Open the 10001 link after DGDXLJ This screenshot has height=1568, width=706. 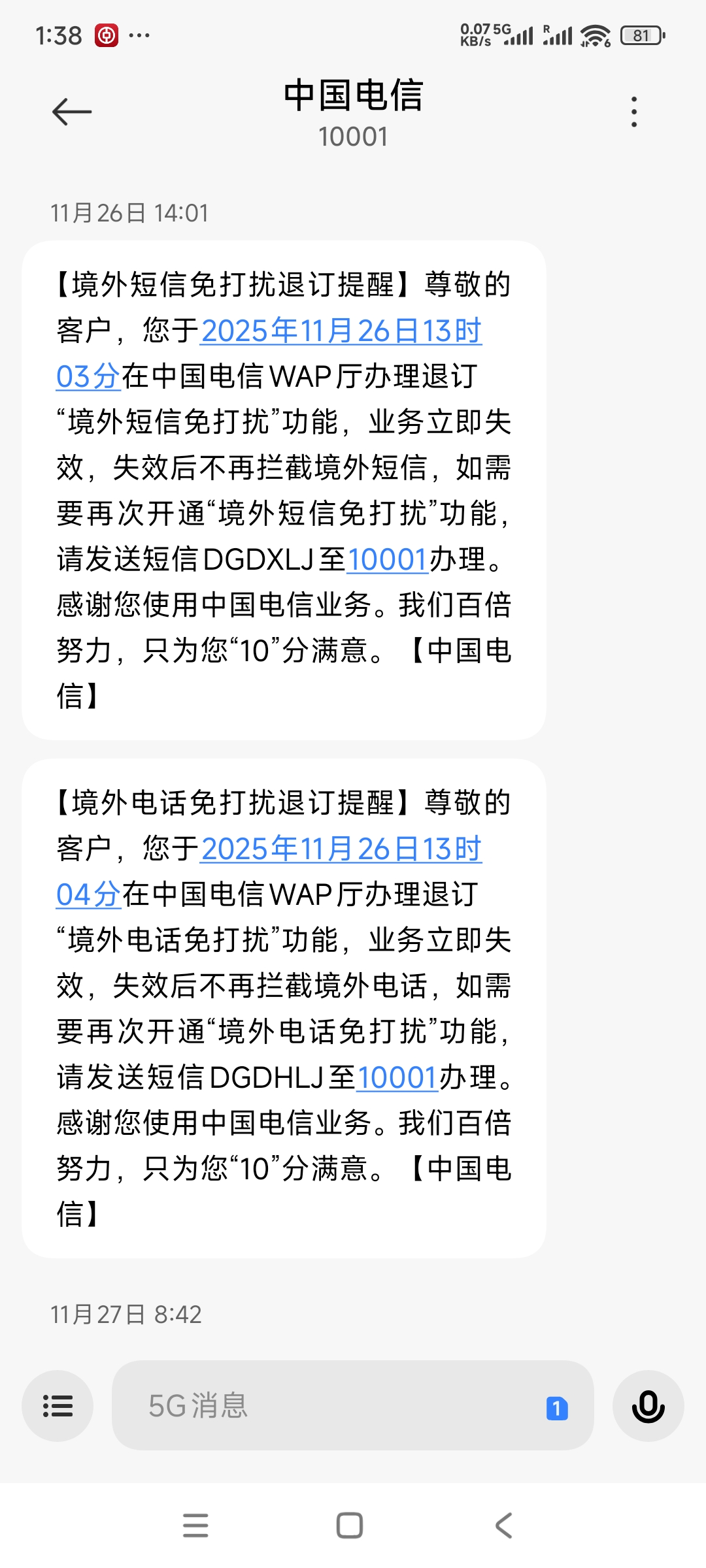[x=387, y=560]
